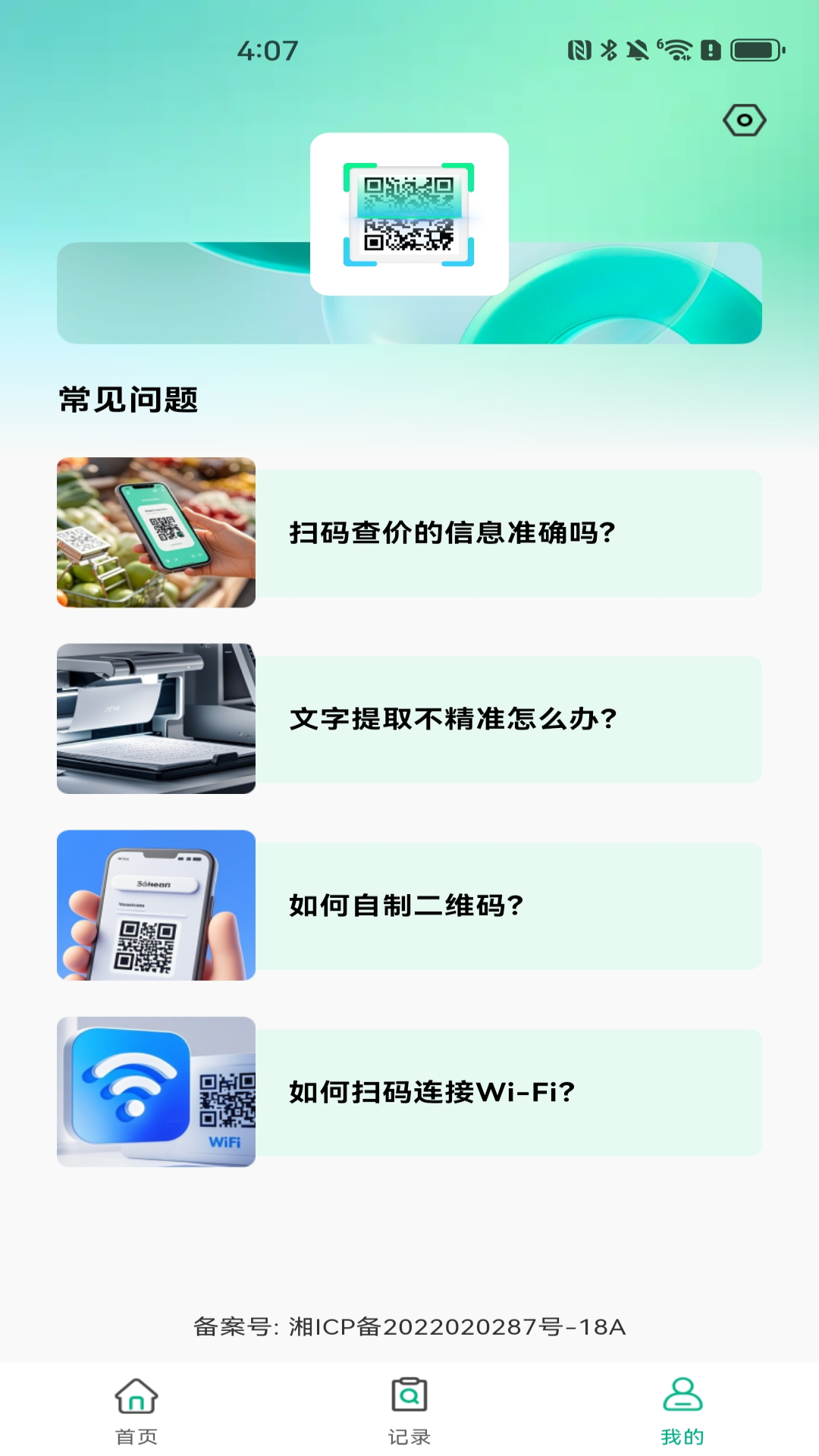Tap the battery indicator in status bar
Image resolution: width=819 pixels, height=1456 pixels.
[x=753, y=51]
